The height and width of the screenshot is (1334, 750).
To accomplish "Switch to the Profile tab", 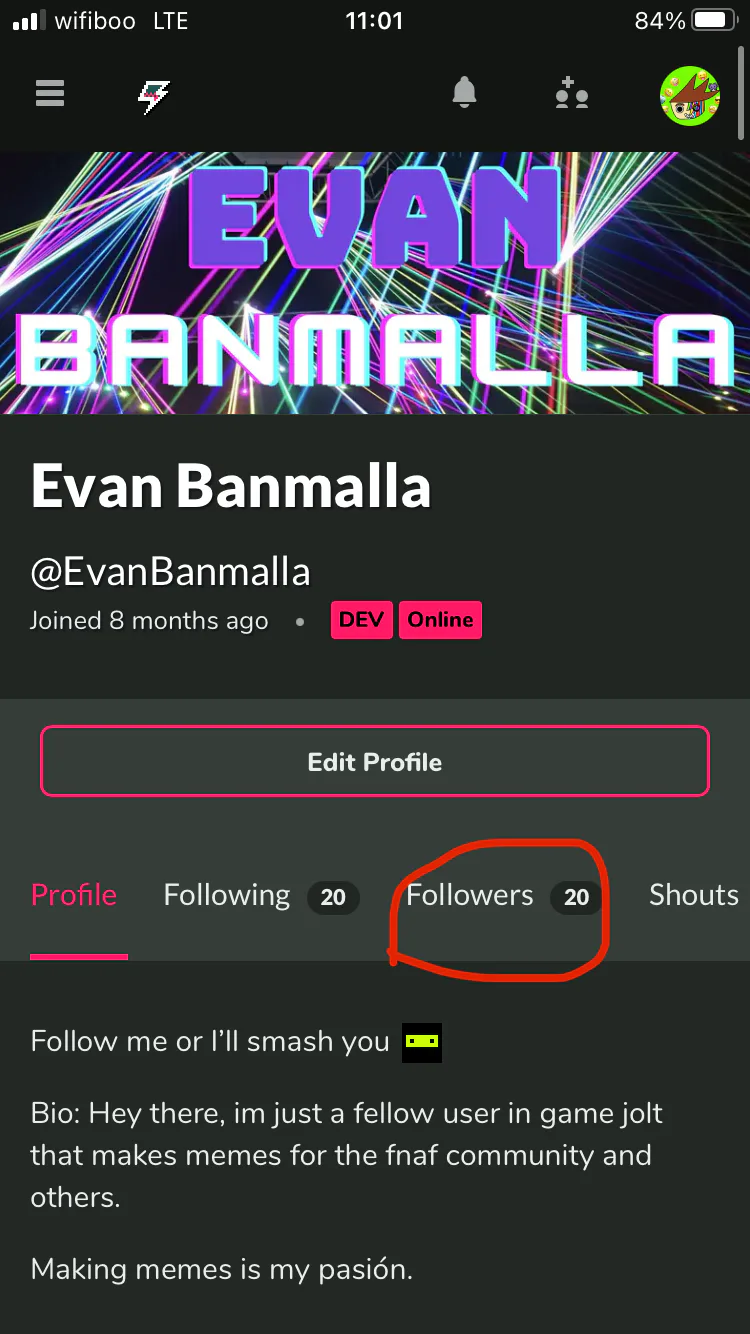I will [x=74, y=895].
